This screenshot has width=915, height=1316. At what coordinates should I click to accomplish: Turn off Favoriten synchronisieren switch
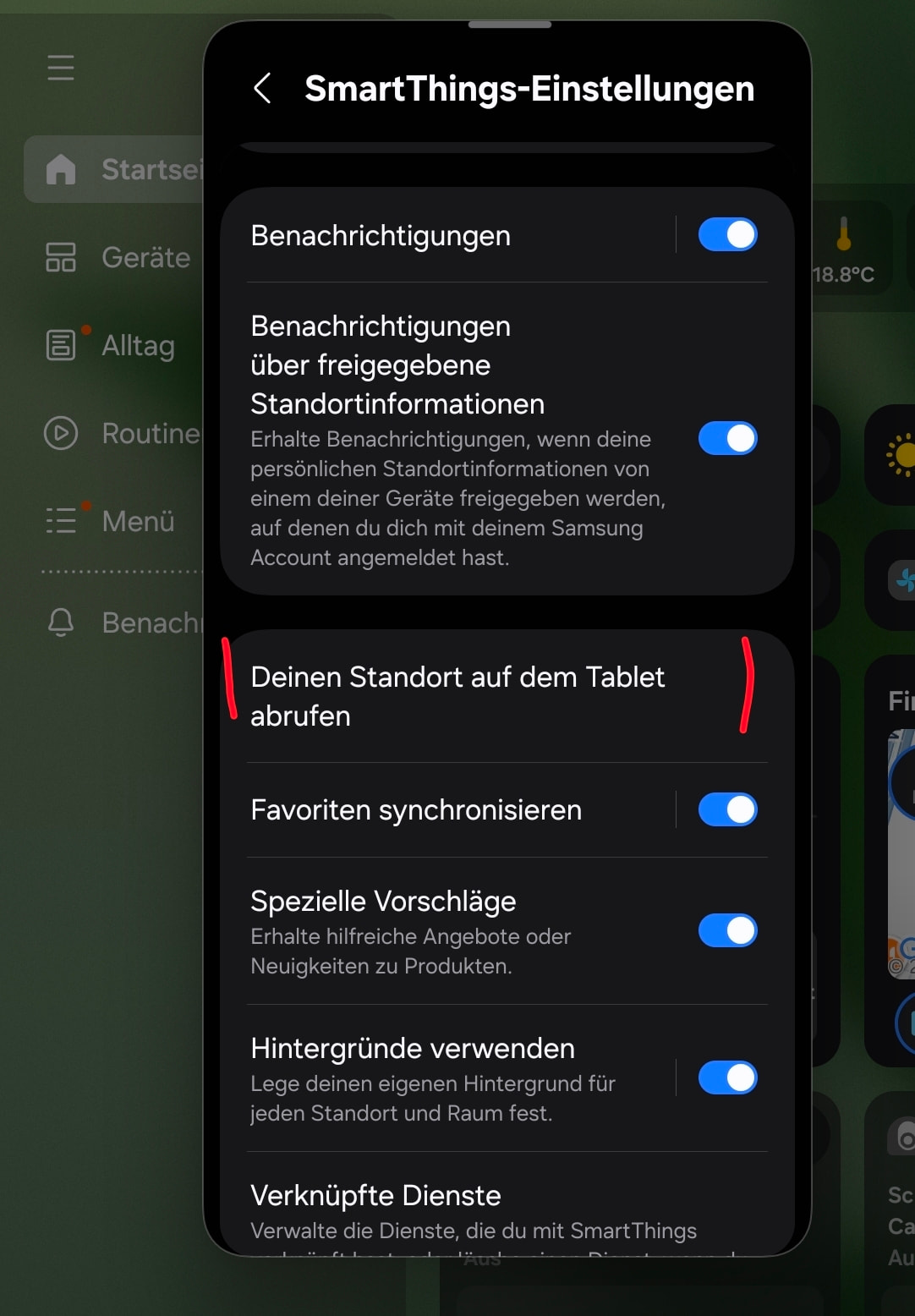tap(727, 809)
